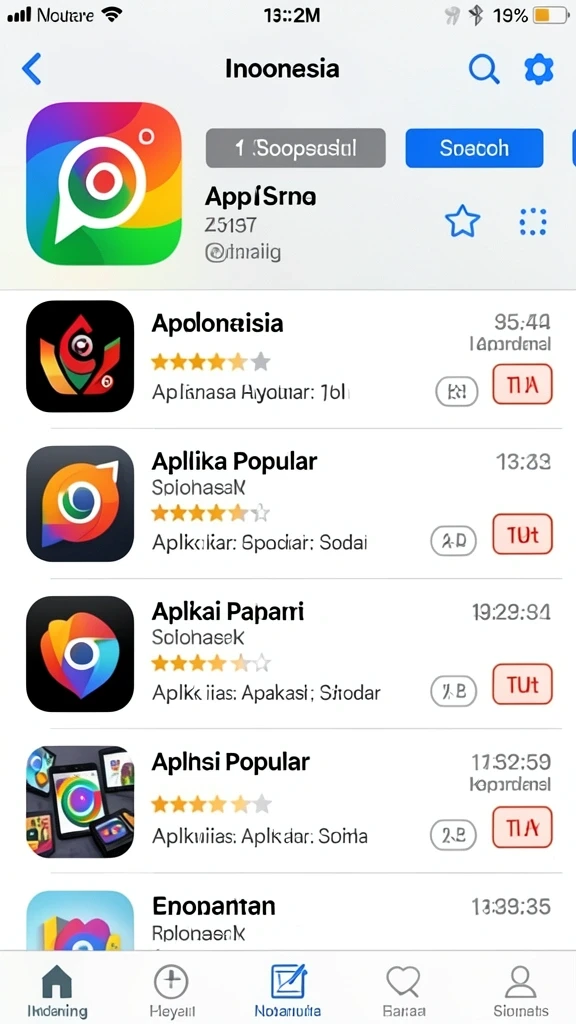The image size is (576, 1024).
Task: Open the dotted grid icon beside the star
Action: 533,222
